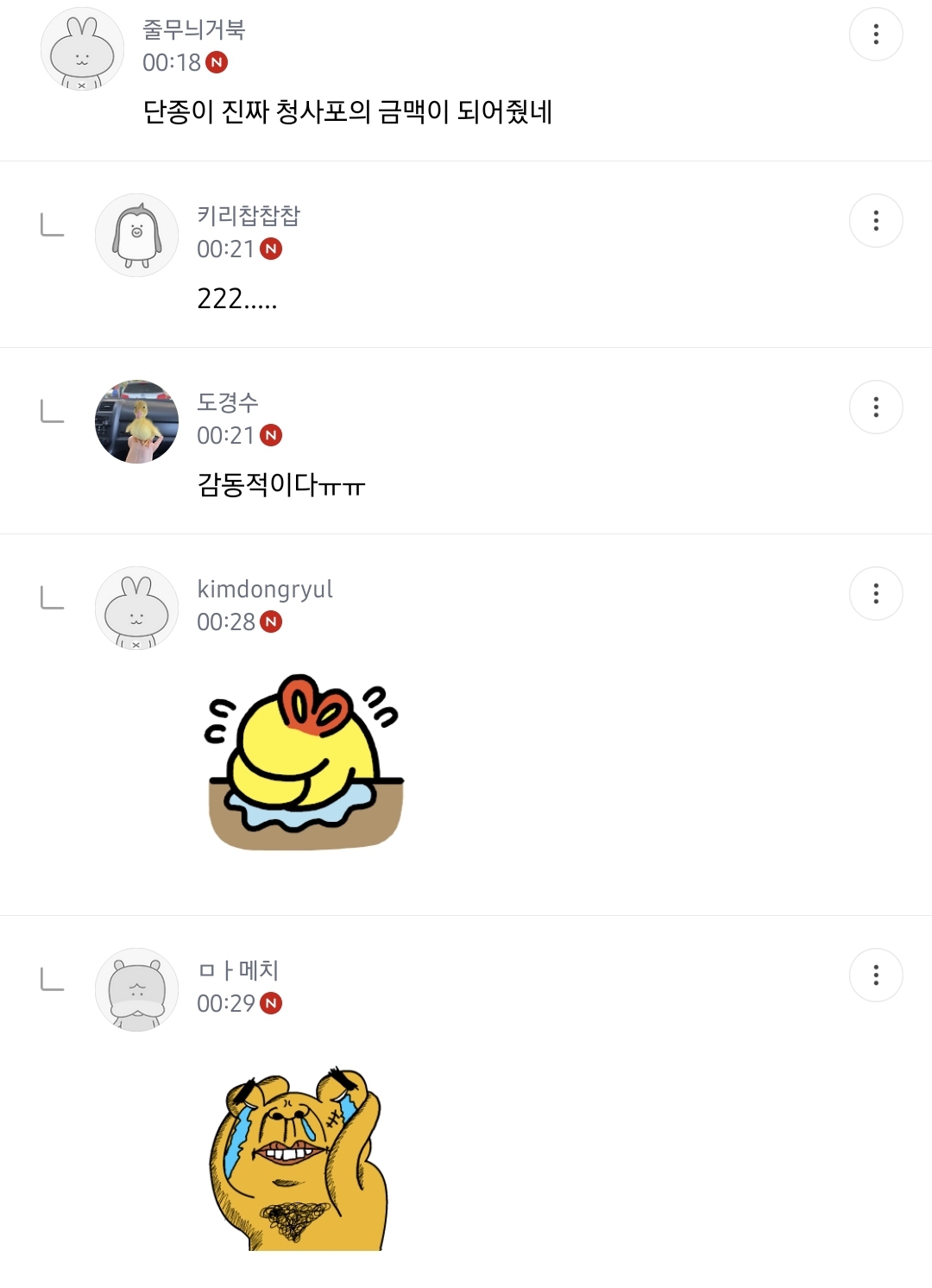
Task: Tap 도경수's duckling profile photo
Action: [136, 421]
